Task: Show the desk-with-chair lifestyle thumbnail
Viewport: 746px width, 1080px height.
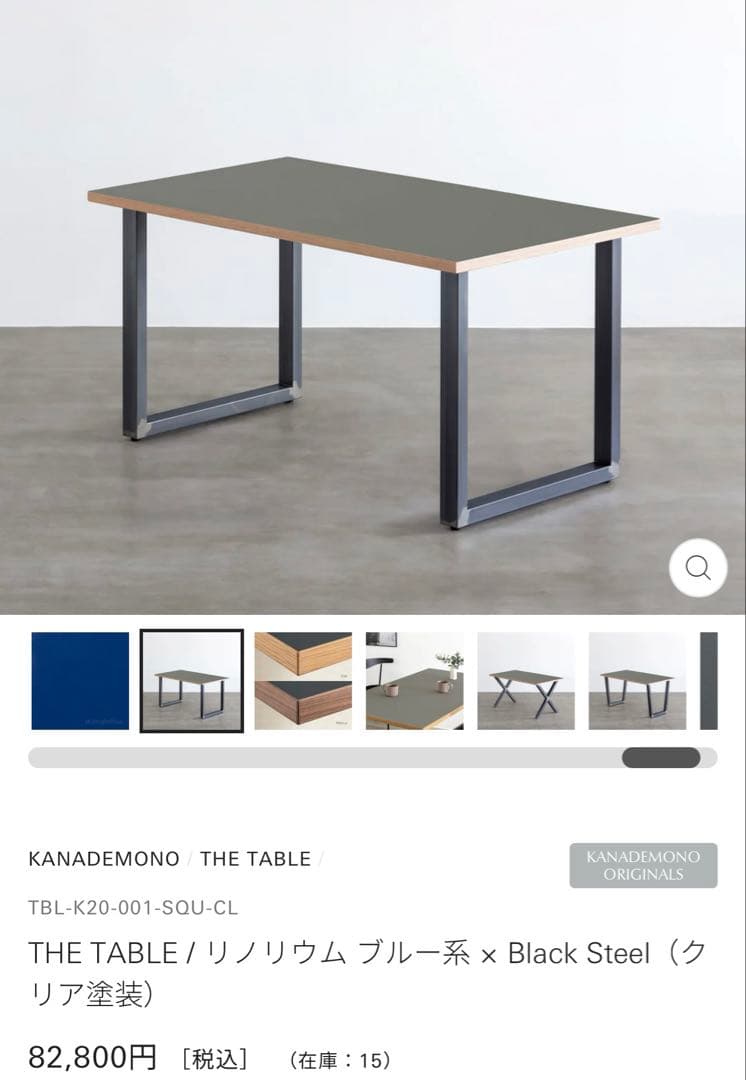Action: pos(416,680)
